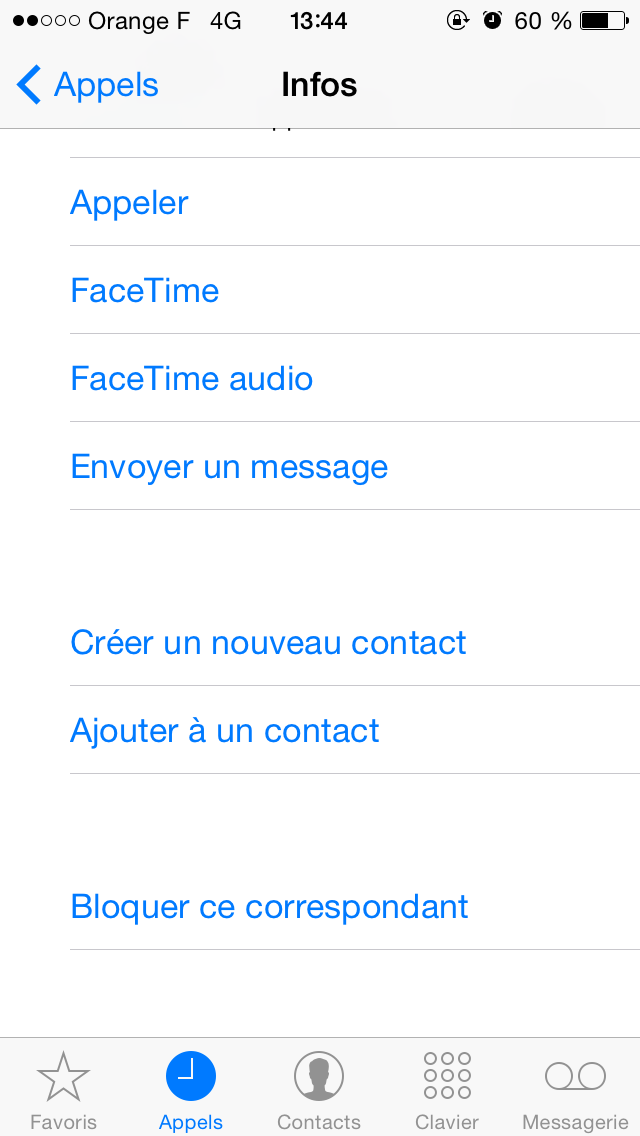The width and height of the screenshot is (640, 1136).
Task: Select Envoyer un message
Action: click(229, 467)
